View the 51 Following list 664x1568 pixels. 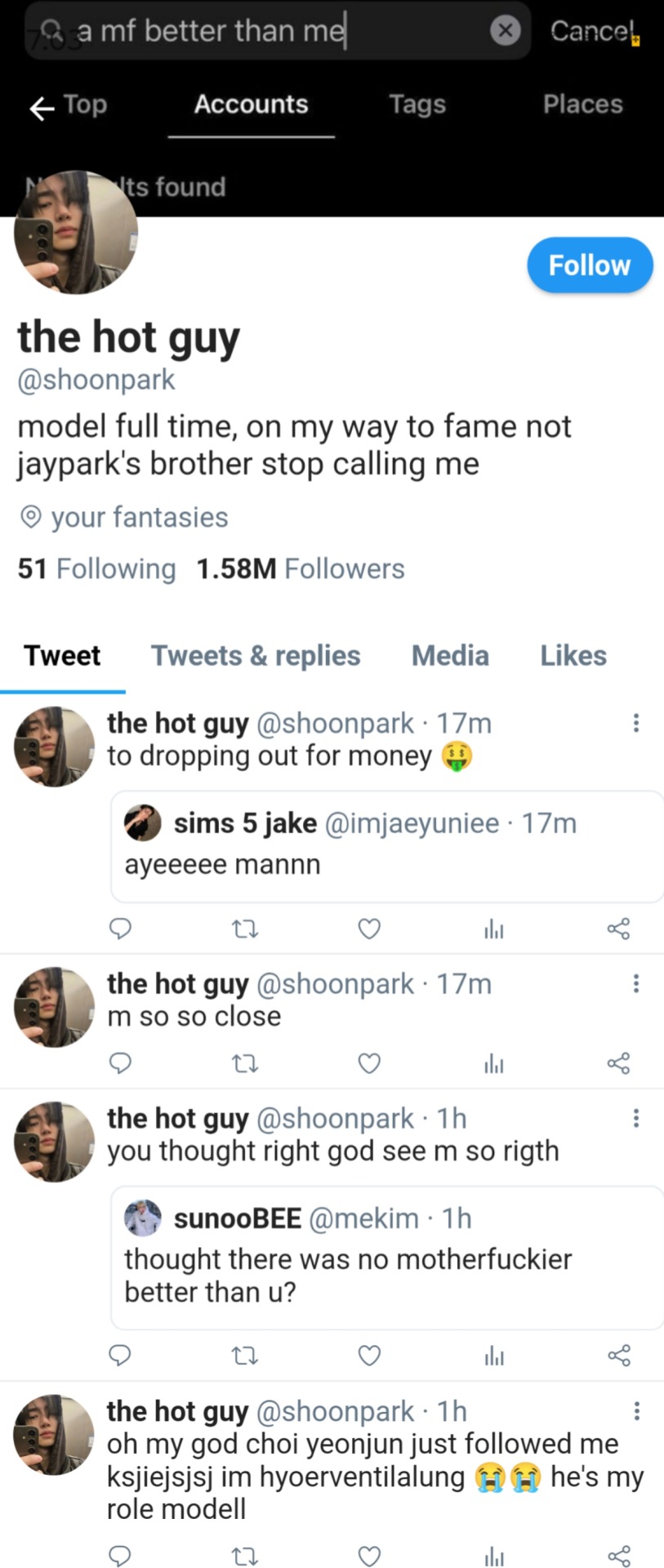click(96, 568)
